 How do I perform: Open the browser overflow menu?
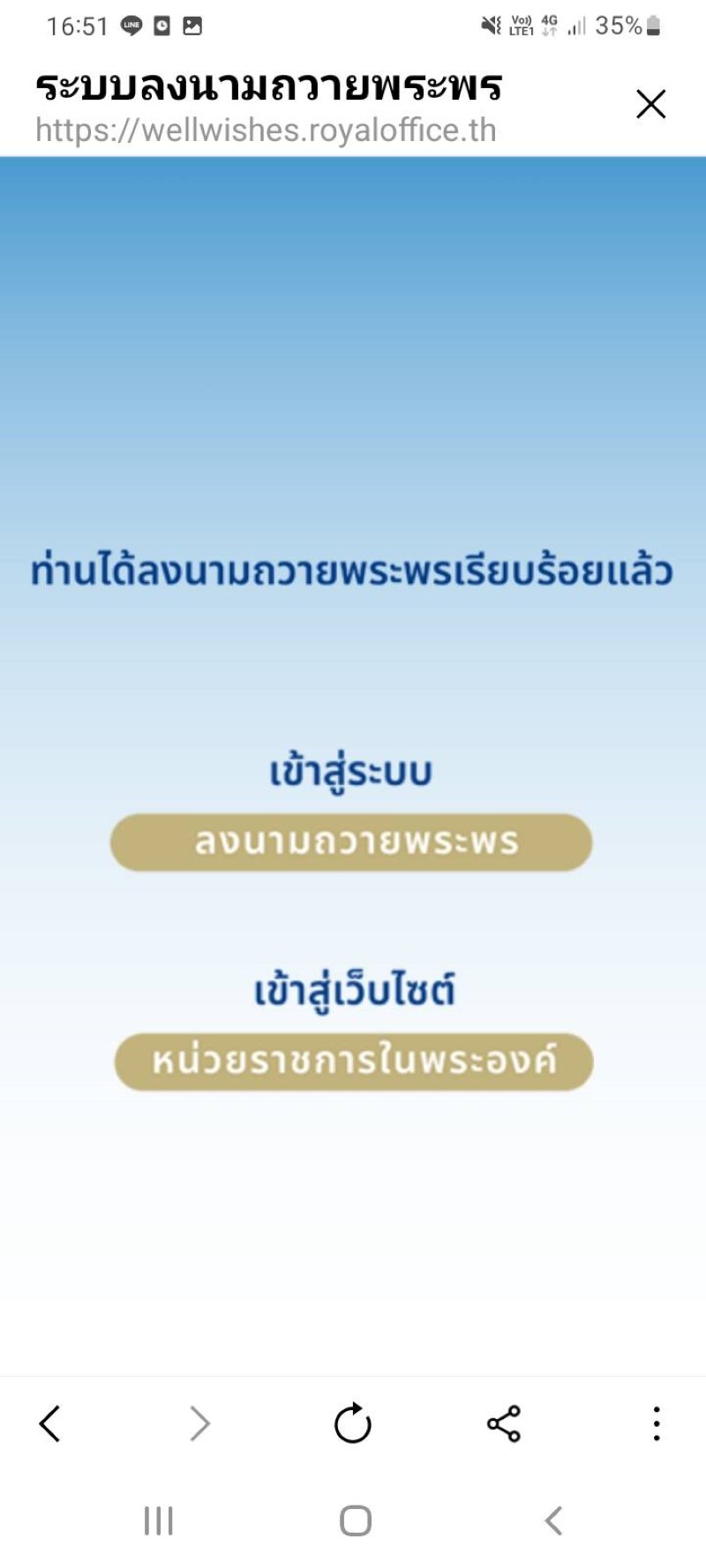(656, 1423)
